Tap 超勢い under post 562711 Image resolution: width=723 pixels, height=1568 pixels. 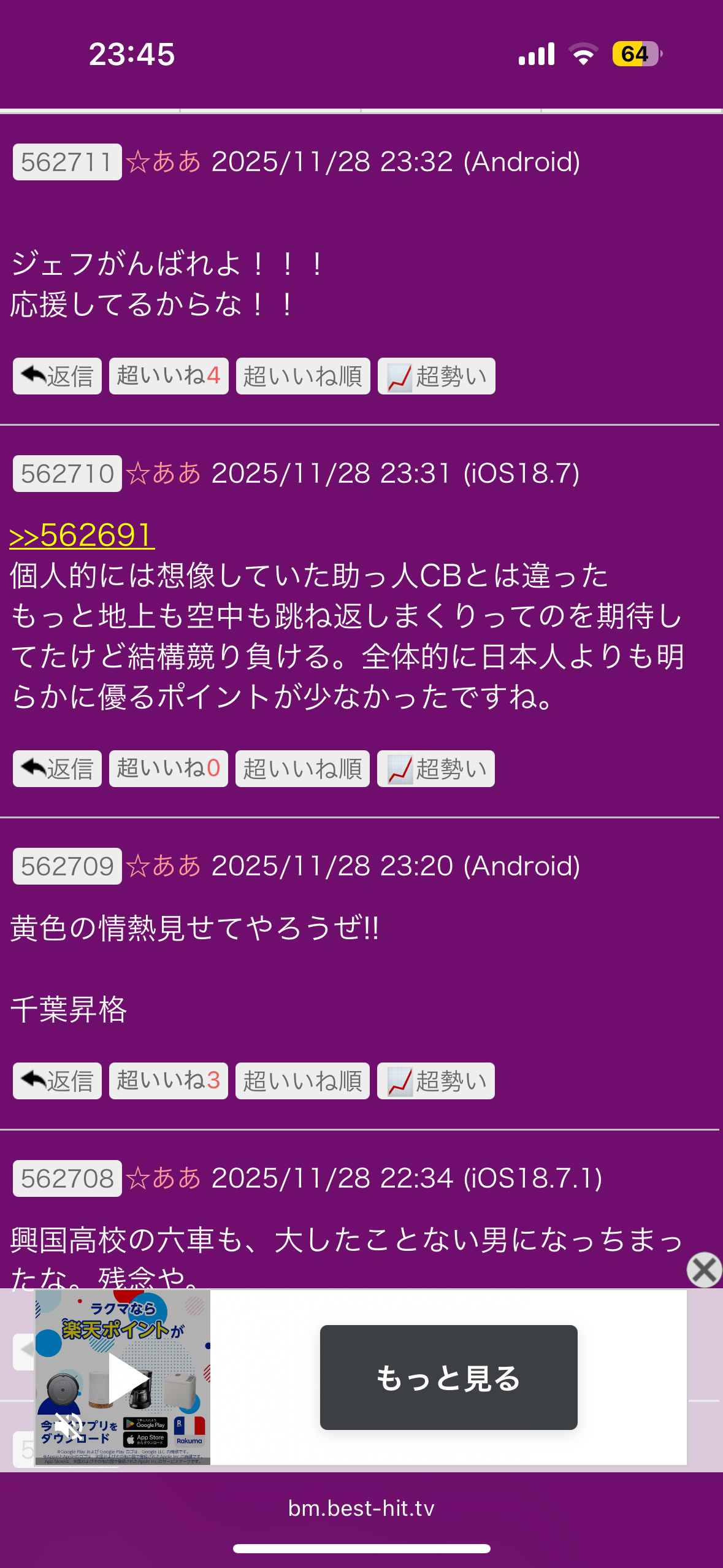[x=436, y=376]
